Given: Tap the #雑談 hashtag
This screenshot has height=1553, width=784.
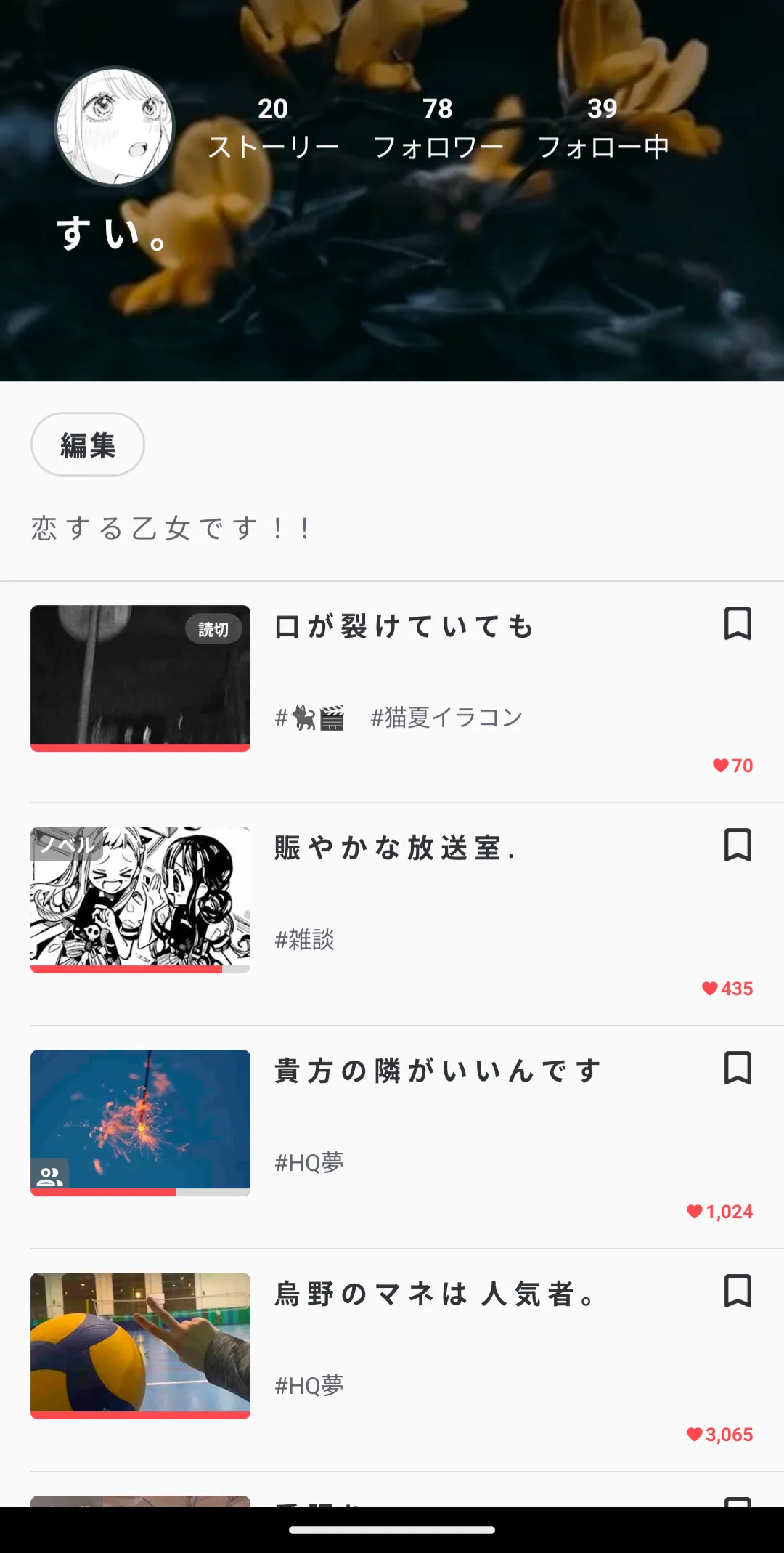Looking at the screenshot, I should coord(305,940).
